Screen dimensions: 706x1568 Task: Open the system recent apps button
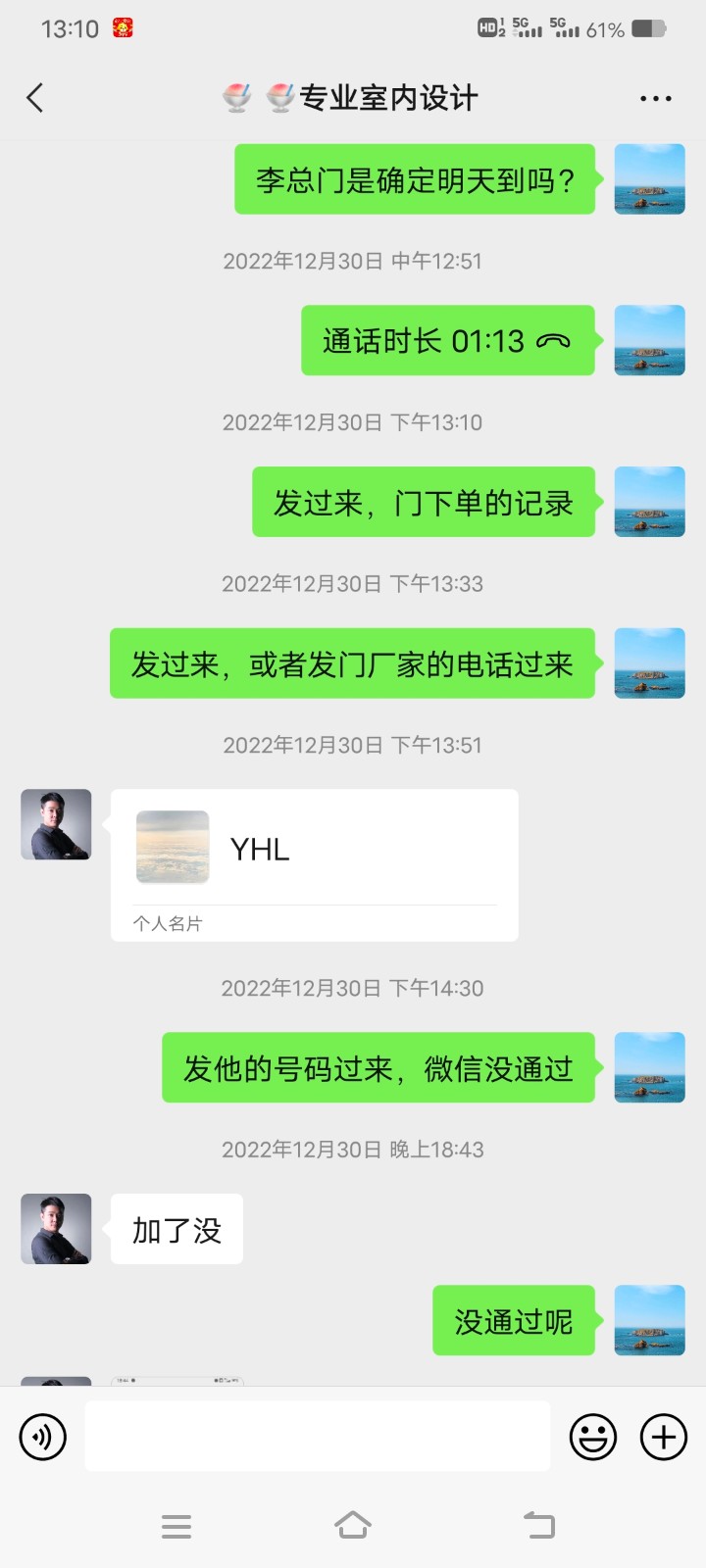tap(176, 1526)
